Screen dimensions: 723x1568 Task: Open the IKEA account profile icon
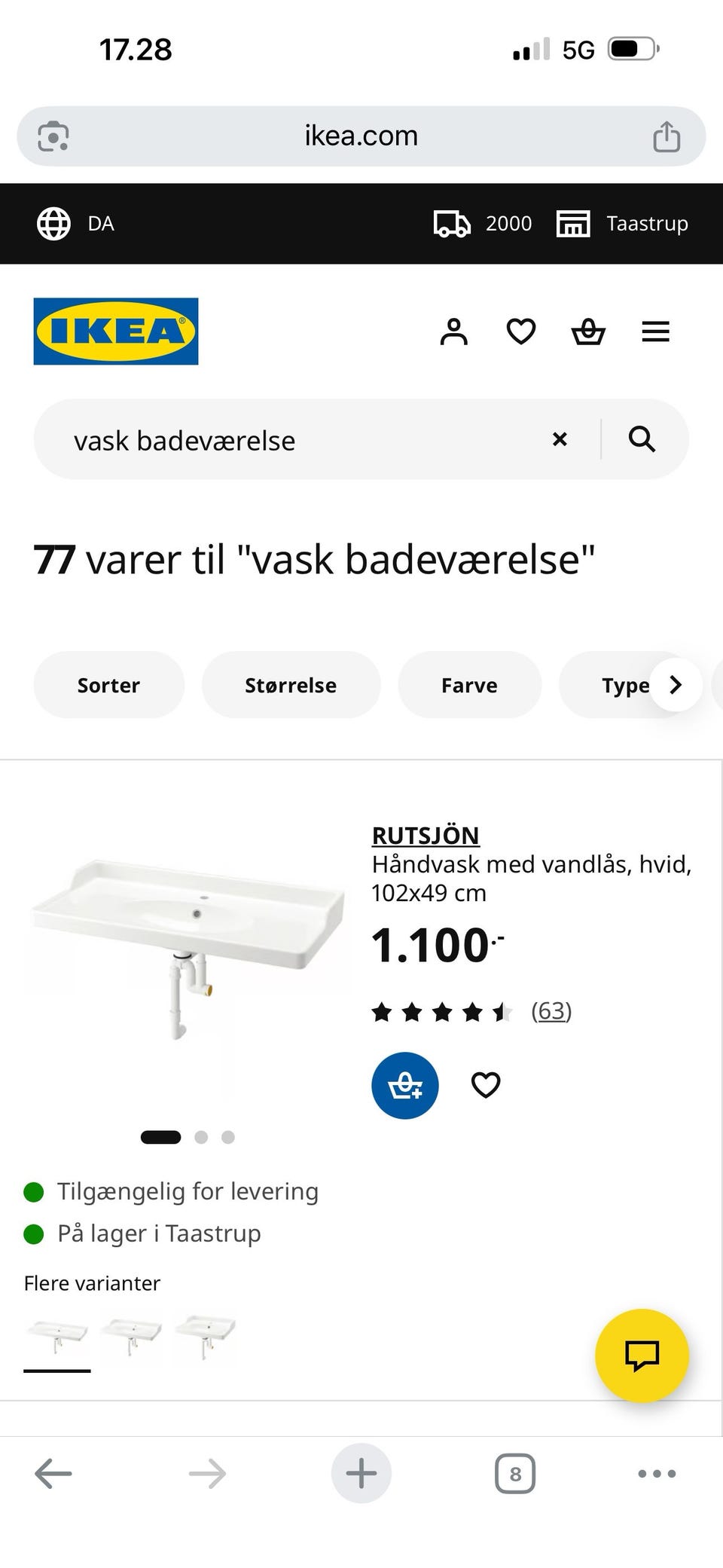(x=453, y=332)
